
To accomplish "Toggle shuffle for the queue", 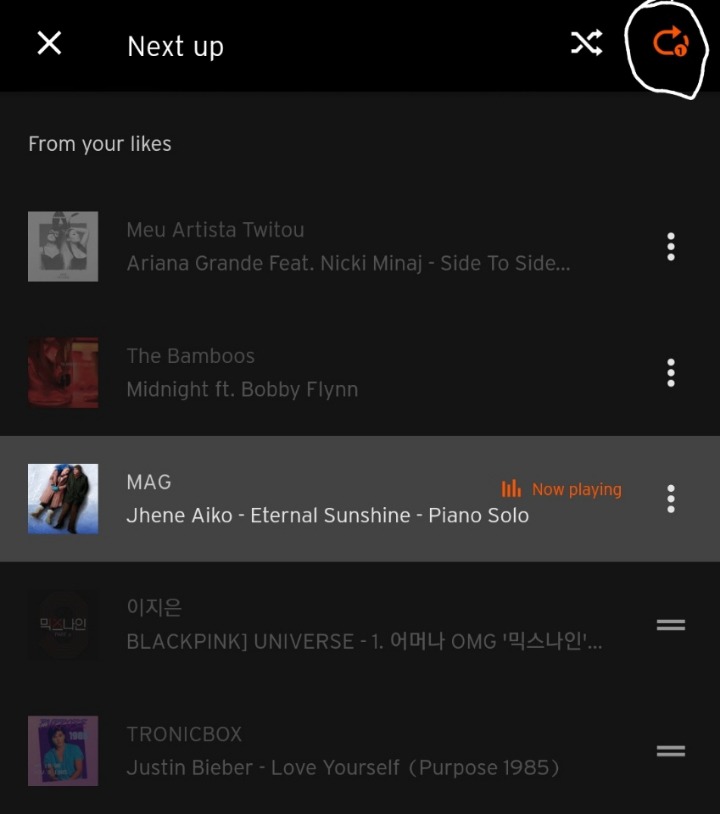I will [x=586, y=43].
